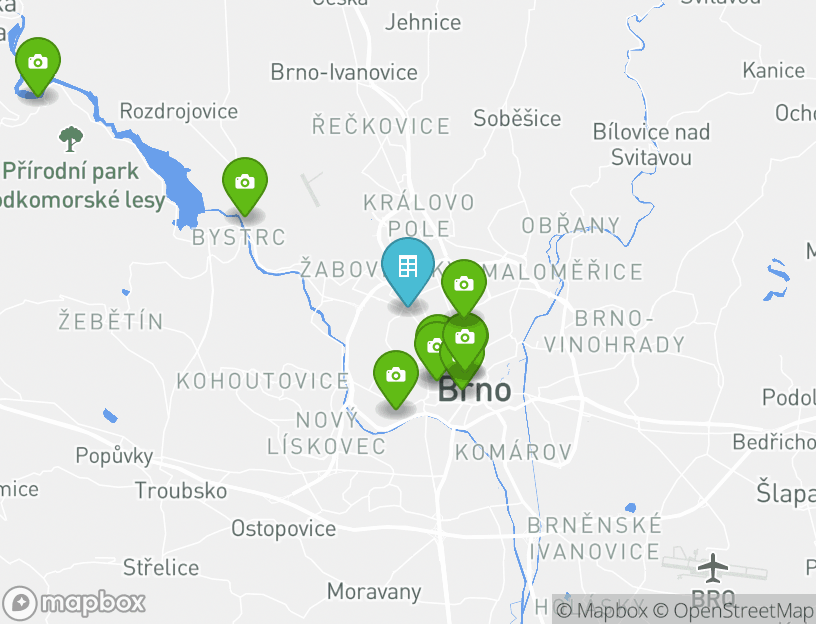
Task: Select the camera marker near Bystrc
Action: pyautogui.click(x=244, y=182)
